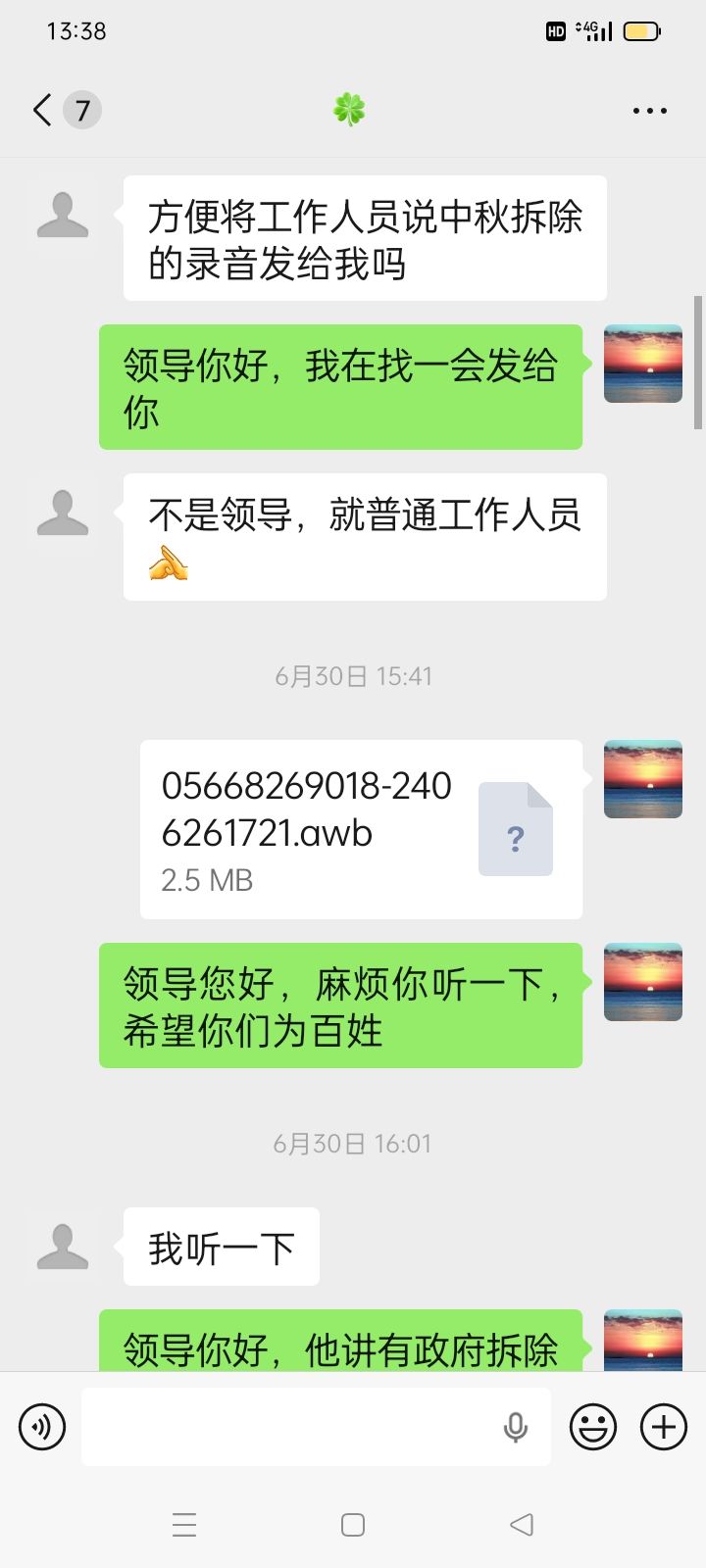The image size is (706, 1568).
Task: Open the chat overflow menu
Action: pos(650,111)
